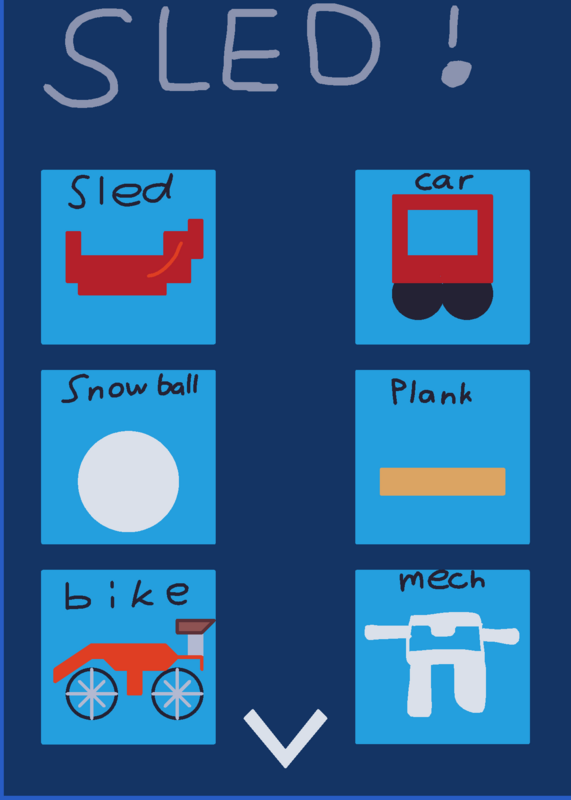Choose the car vehicle tile

point(442,257)
